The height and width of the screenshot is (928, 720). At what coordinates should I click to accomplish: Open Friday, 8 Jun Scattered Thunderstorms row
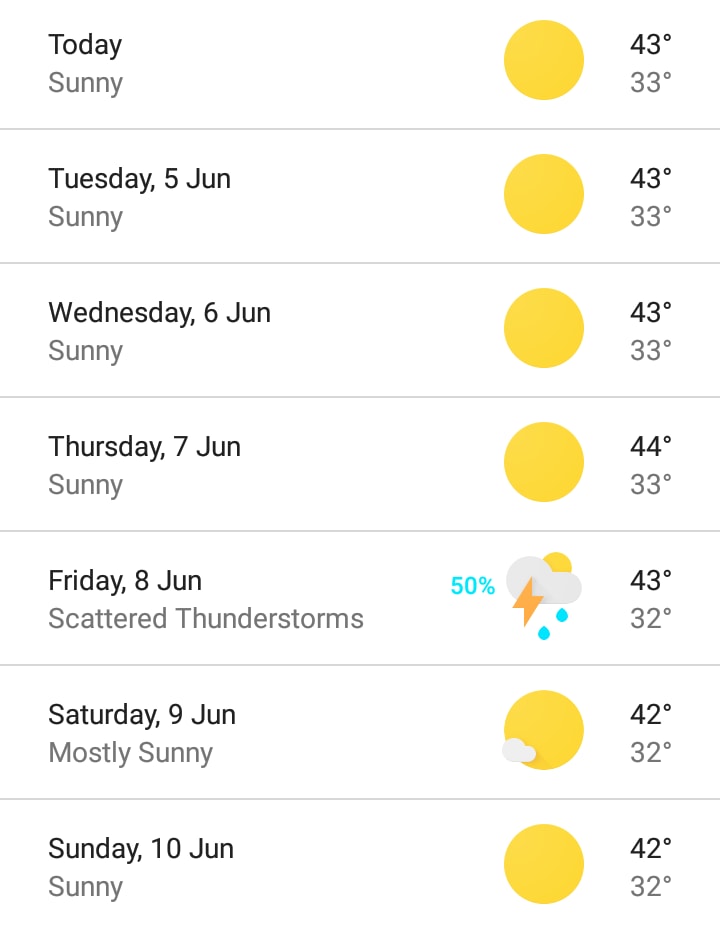(x=360, y=598)
